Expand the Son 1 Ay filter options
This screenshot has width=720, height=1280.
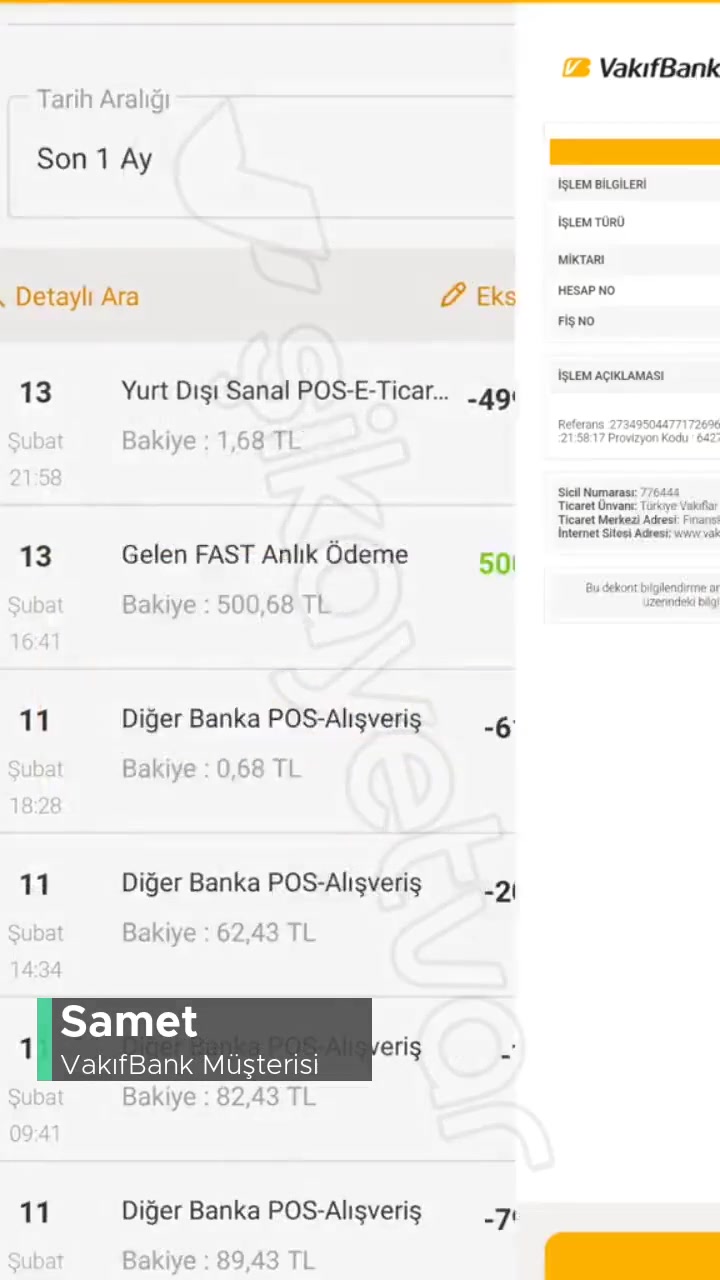[x=94, y=158]
